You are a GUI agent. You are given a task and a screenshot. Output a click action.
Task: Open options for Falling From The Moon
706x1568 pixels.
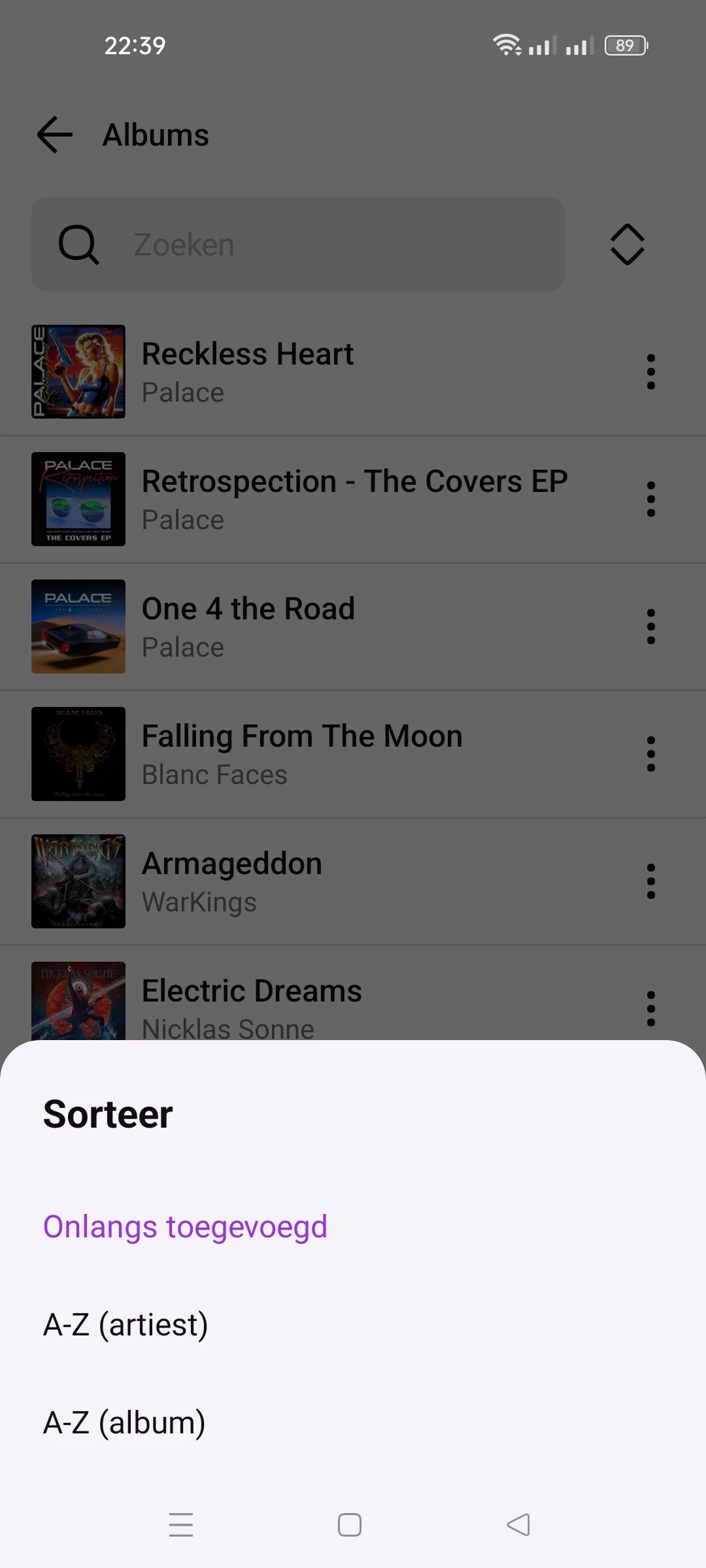click(650, 754)
